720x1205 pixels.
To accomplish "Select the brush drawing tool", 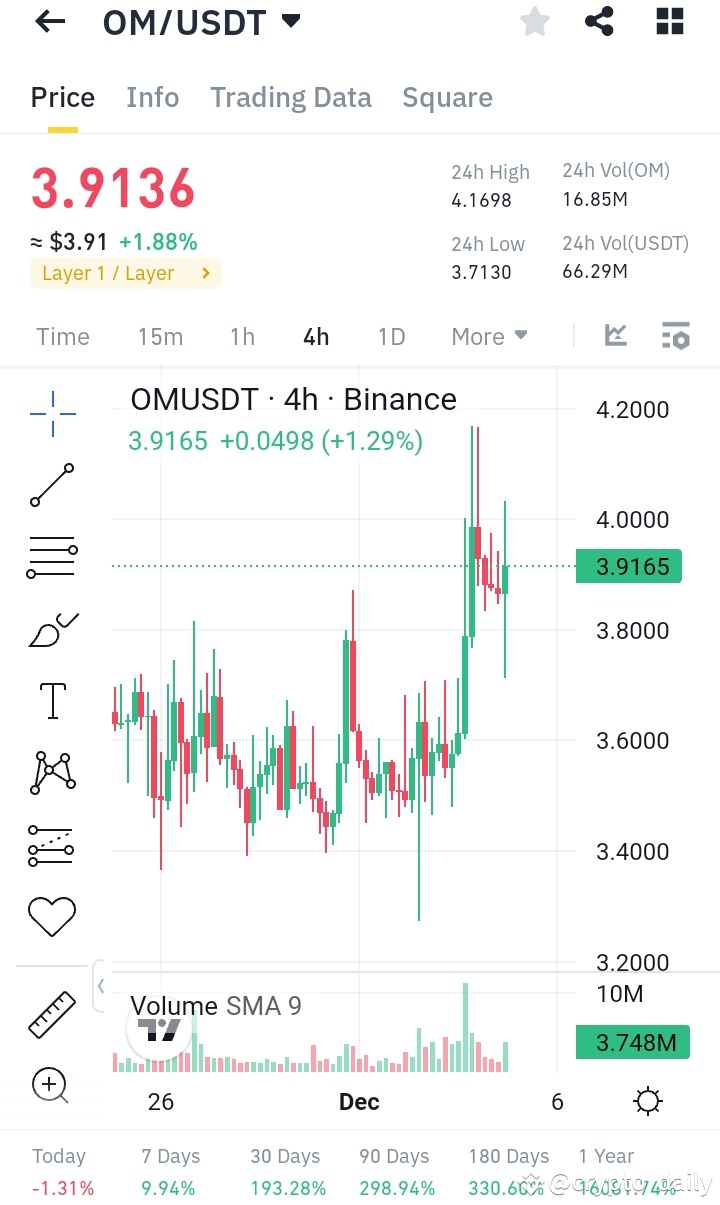I will 52,628.
